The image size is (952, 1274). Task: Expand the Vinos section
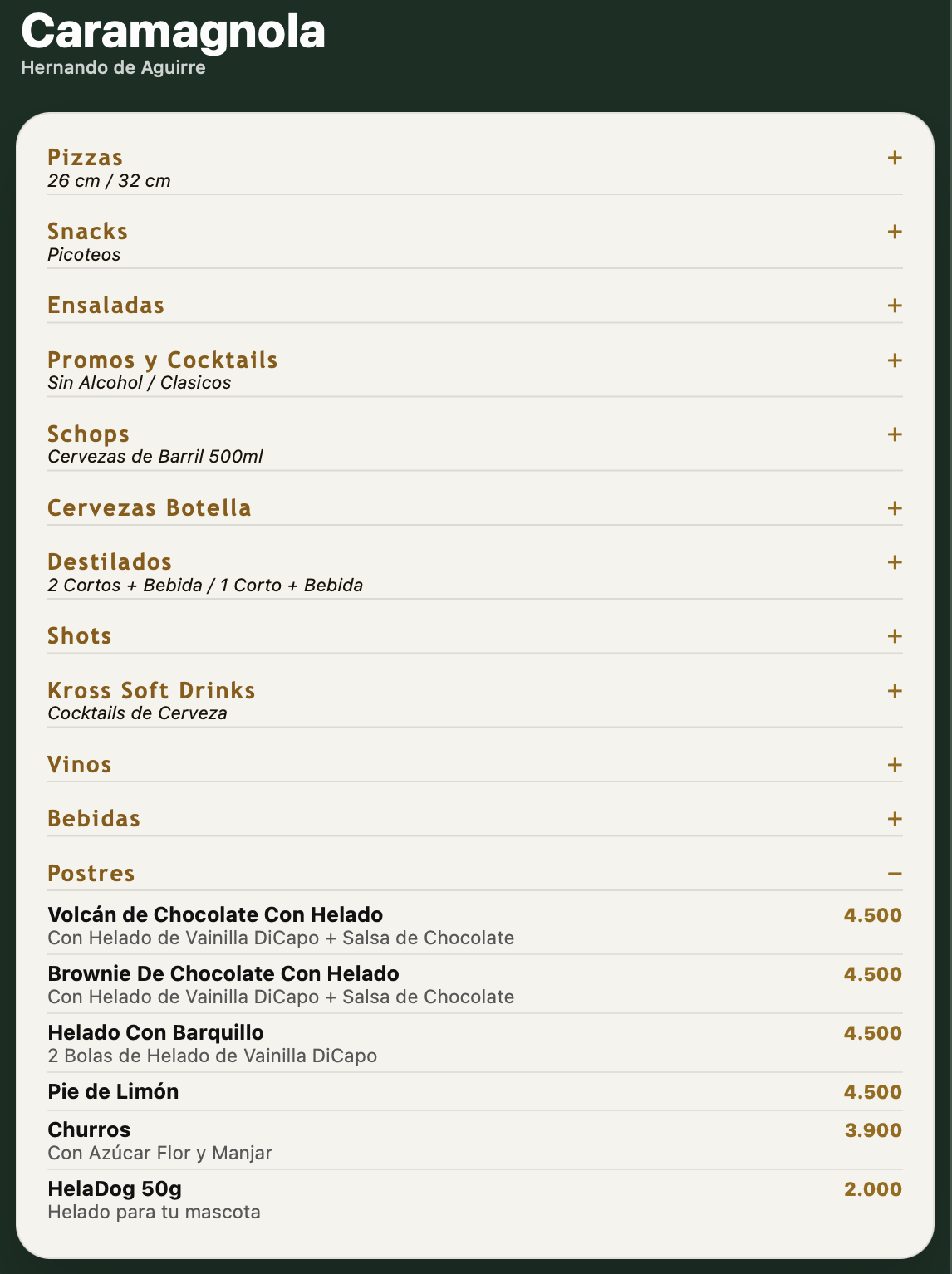[895, 764]
